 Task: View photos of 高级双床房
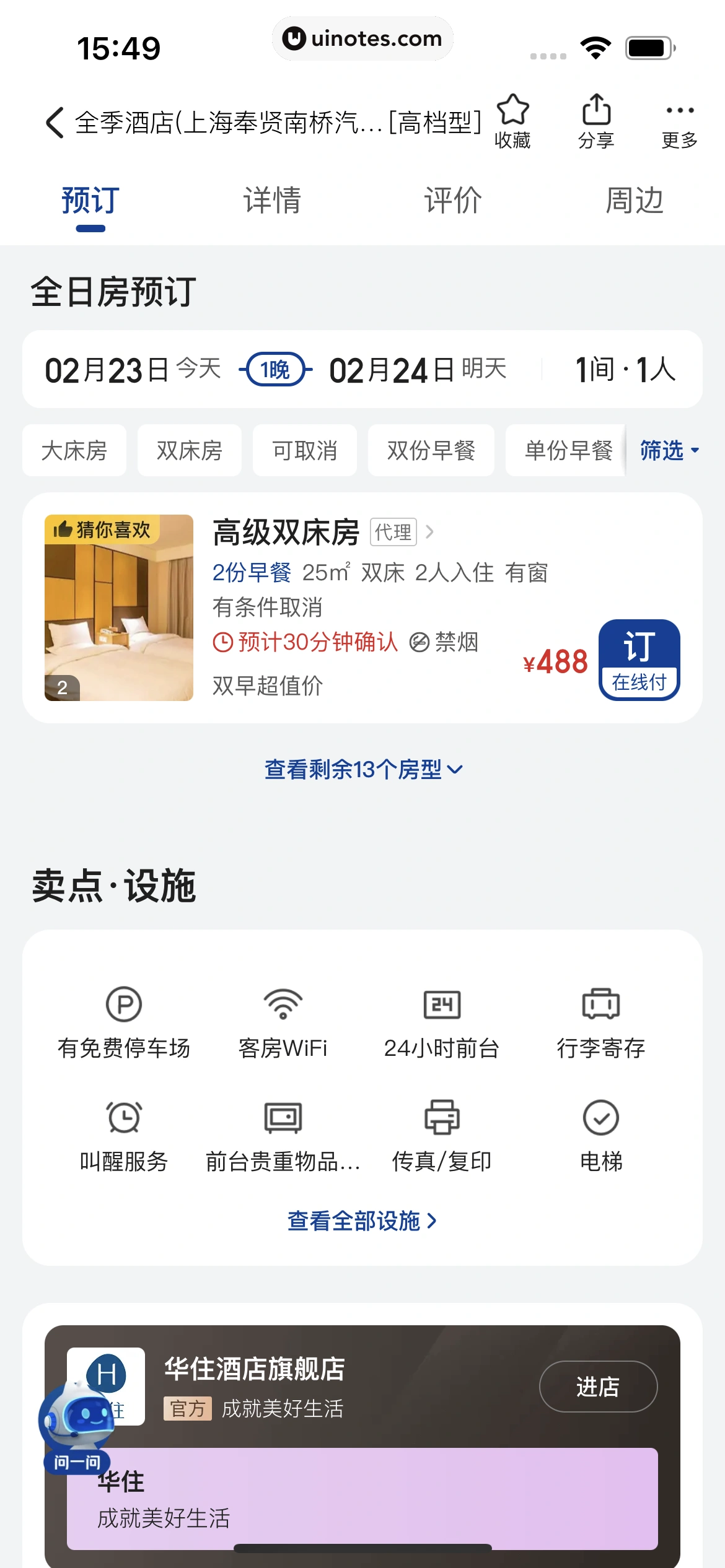(x=119, y=608)
